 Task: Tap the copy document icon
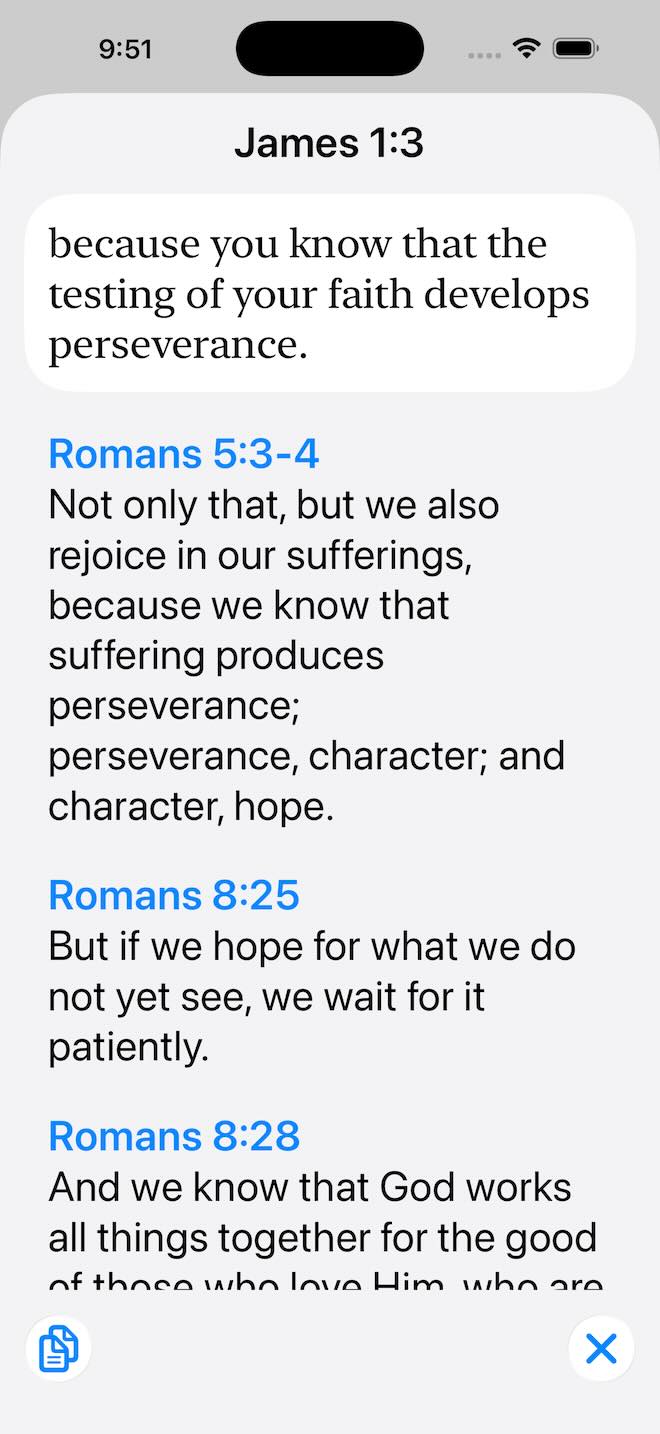coord(59,1349)
